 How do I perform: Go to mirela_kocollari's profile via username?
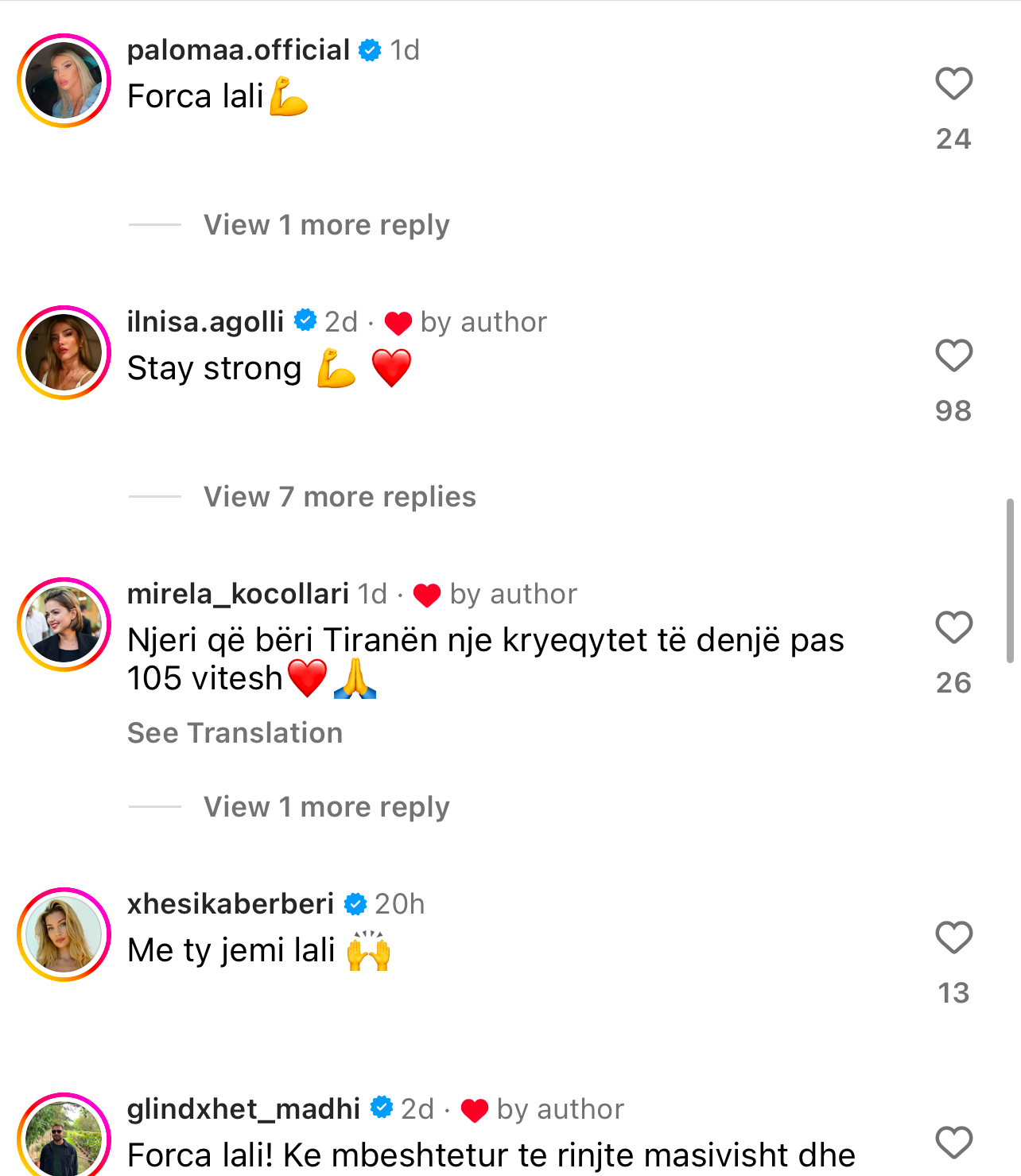tap(238, 594)
